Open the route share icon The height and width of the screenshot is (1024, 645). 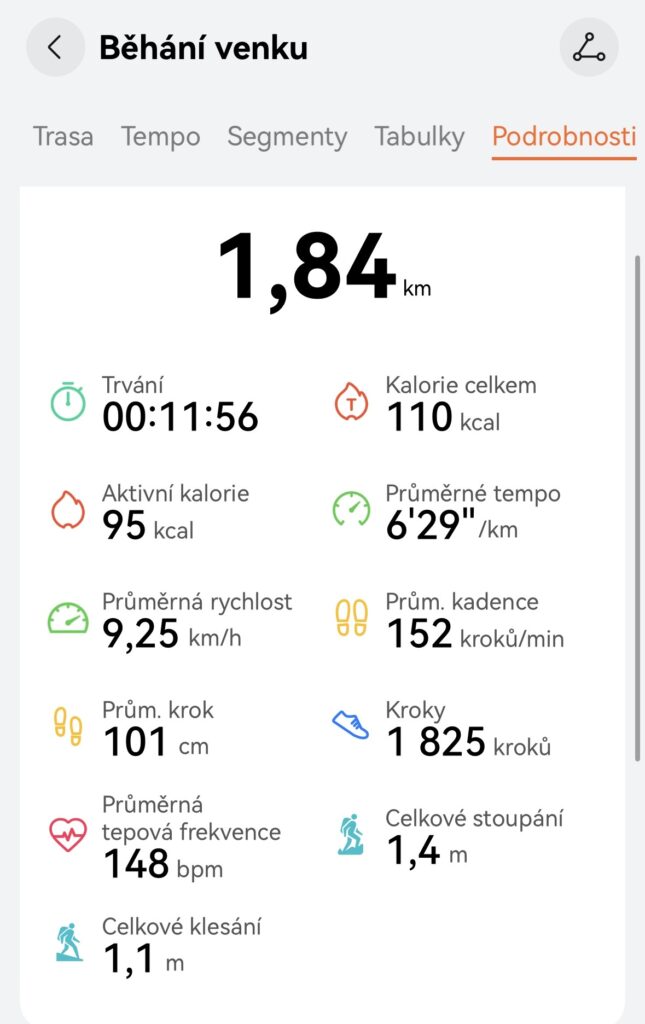pos(589,47)
